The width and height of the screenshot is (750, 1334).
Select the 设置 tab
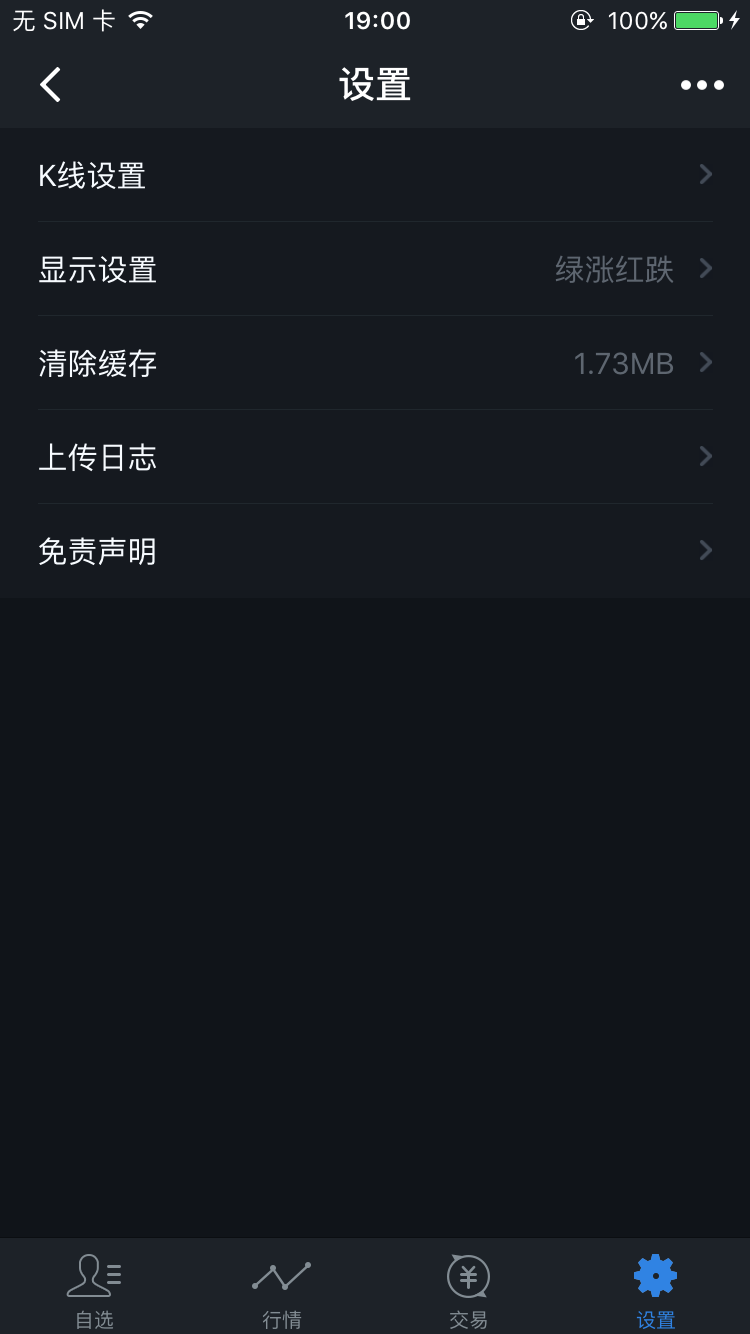tap(656, 1289)
